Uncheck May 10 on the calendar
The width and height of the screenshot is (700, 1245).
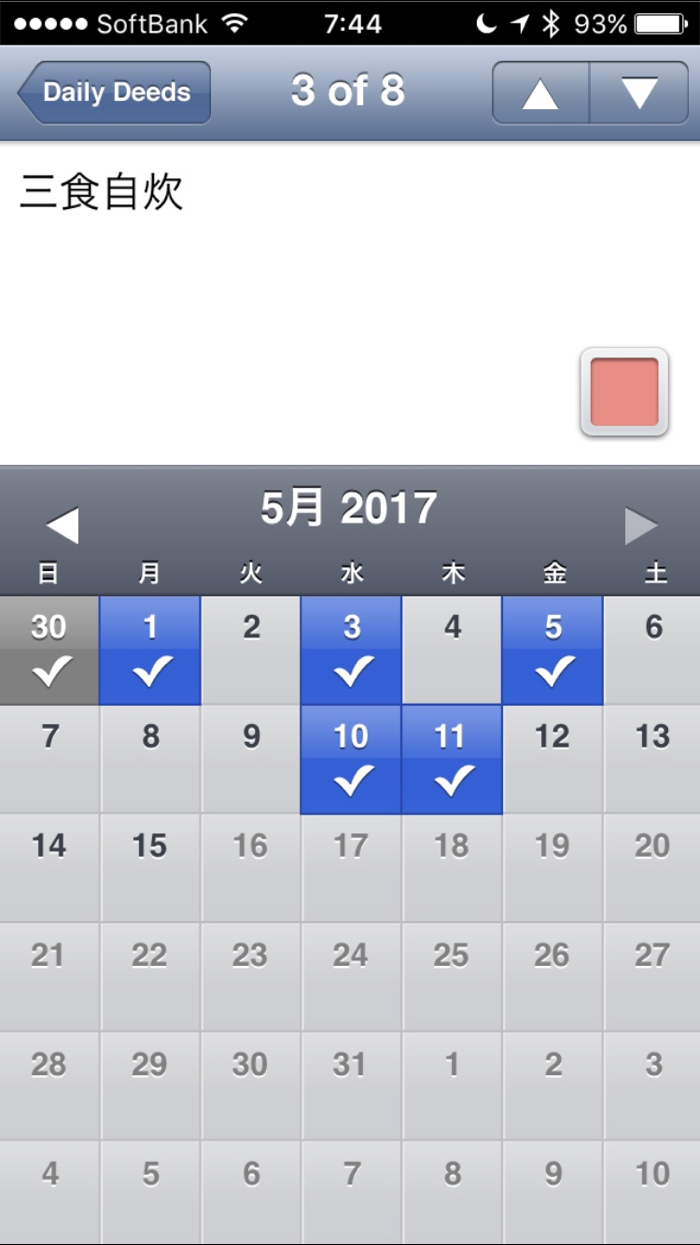tap(351, 760)
